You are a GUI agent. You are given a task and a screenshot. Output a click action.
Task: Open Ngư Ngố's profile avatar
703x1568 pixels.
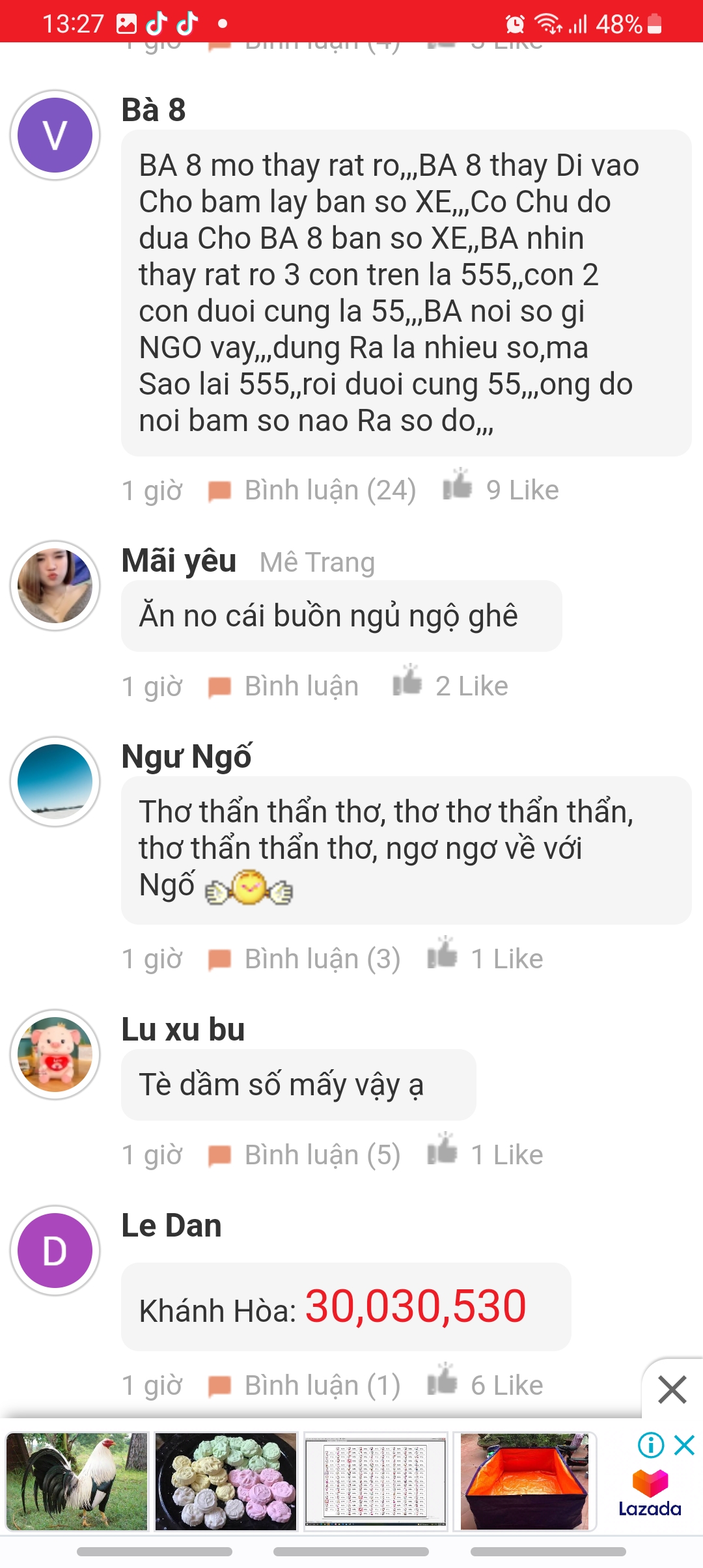point(55,782)
